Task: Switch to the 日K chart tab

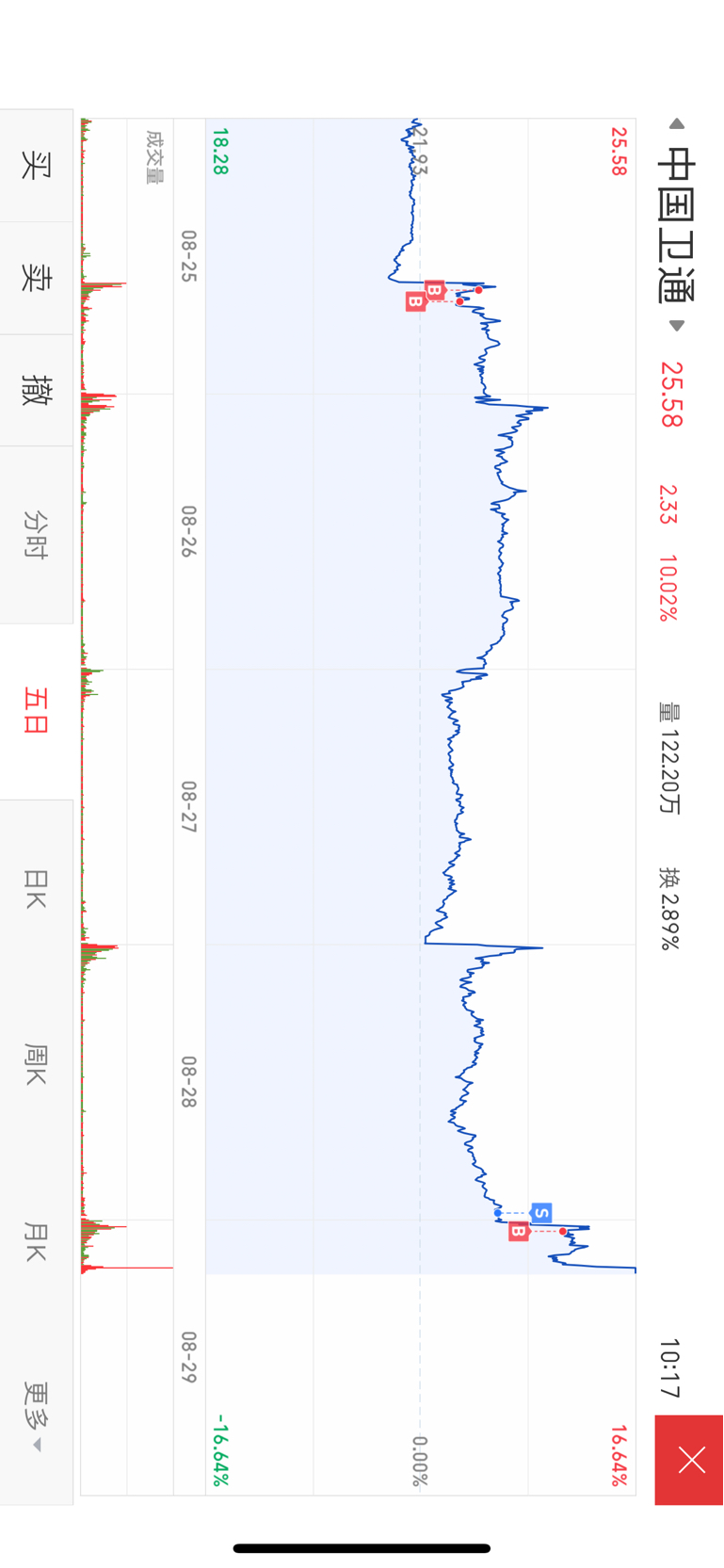Action: [x=37, y=888]
